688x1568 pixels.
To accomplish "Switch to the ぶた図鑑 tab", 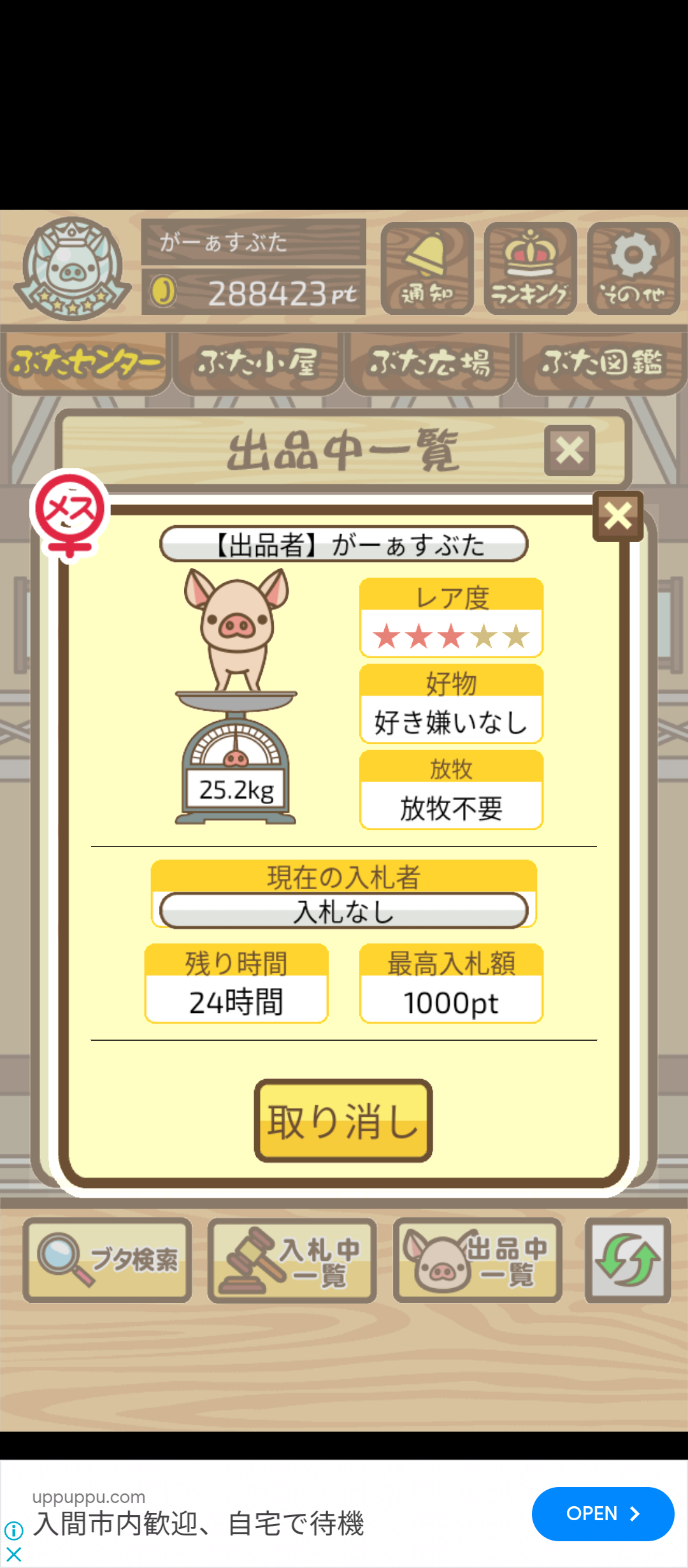I will pos(602,362).
